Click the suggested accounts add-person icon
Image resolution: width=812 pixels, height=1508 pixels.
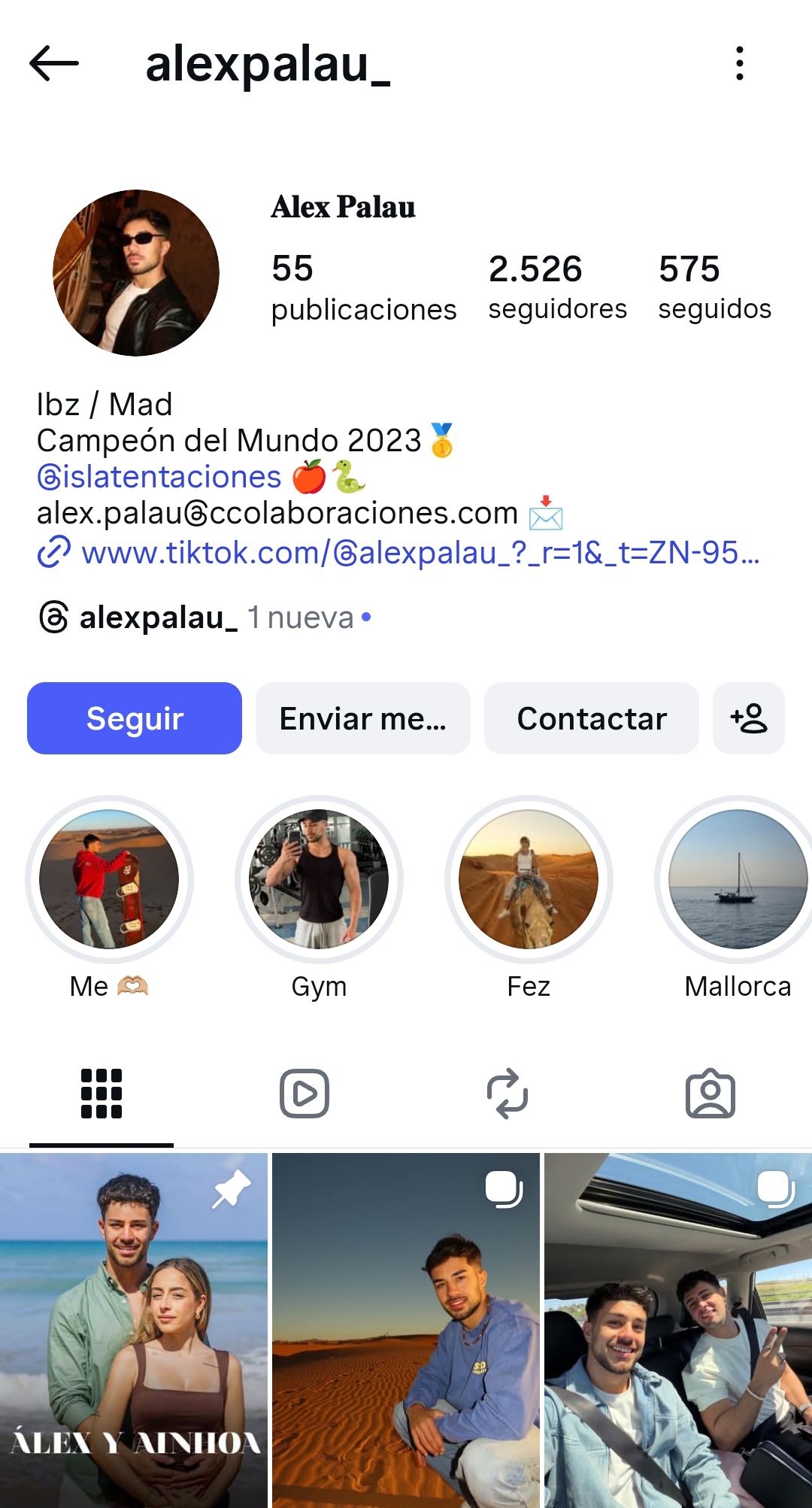tap(748, 718)
